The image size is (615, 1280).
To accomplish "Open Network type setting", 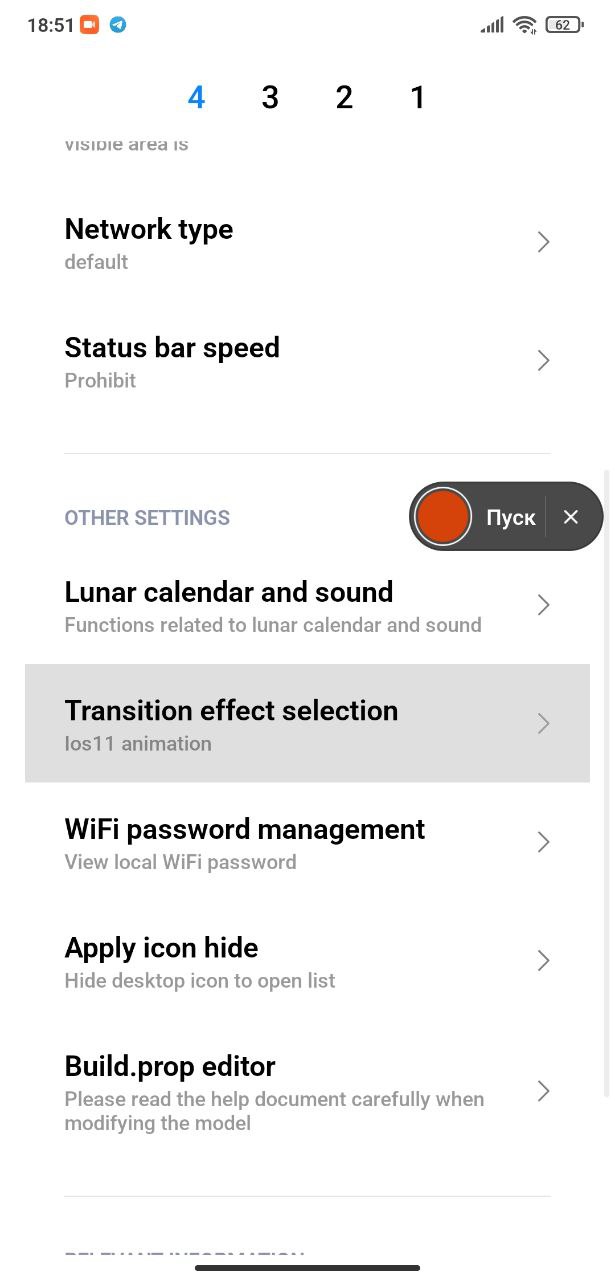I will 307,242.
